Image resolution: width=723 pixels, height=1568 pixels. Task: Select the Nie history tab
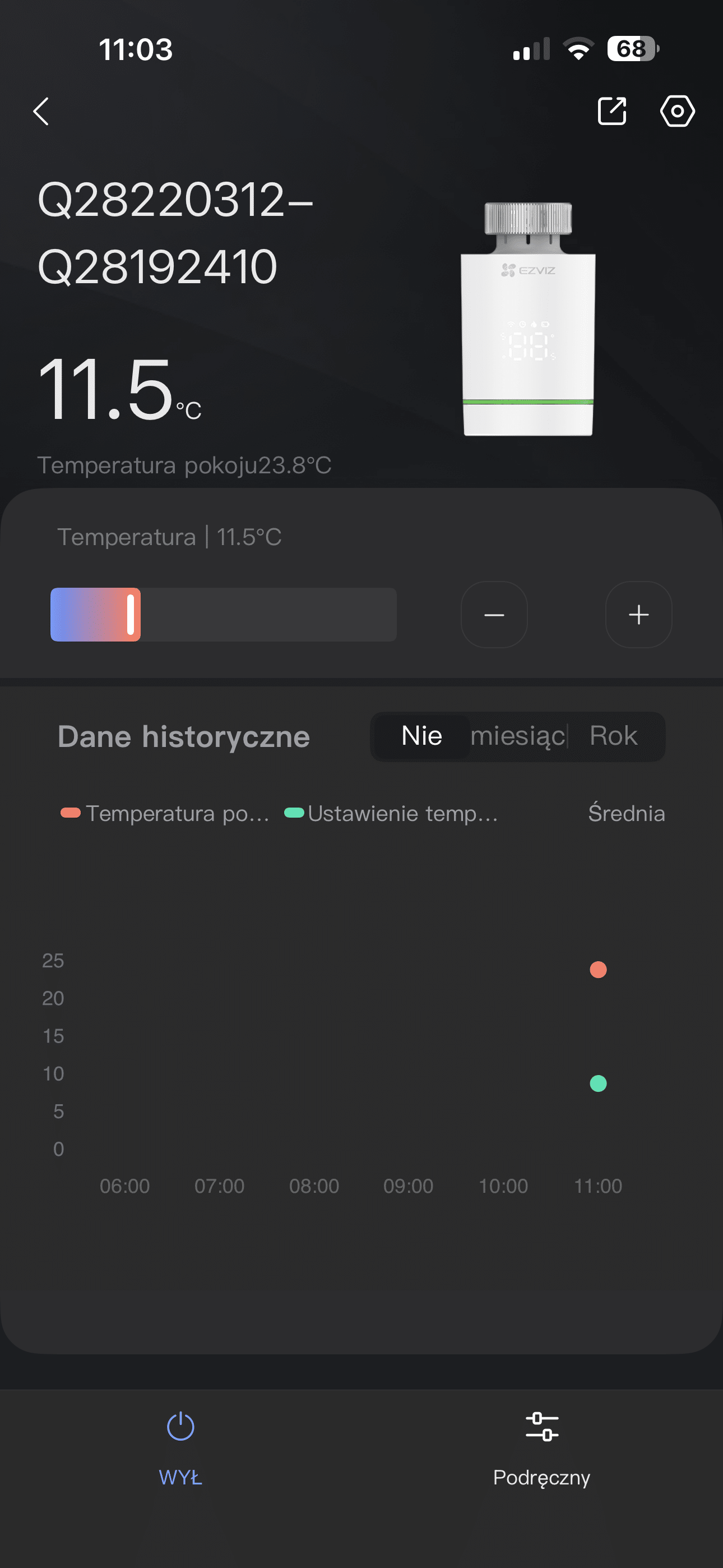point(421,736)
